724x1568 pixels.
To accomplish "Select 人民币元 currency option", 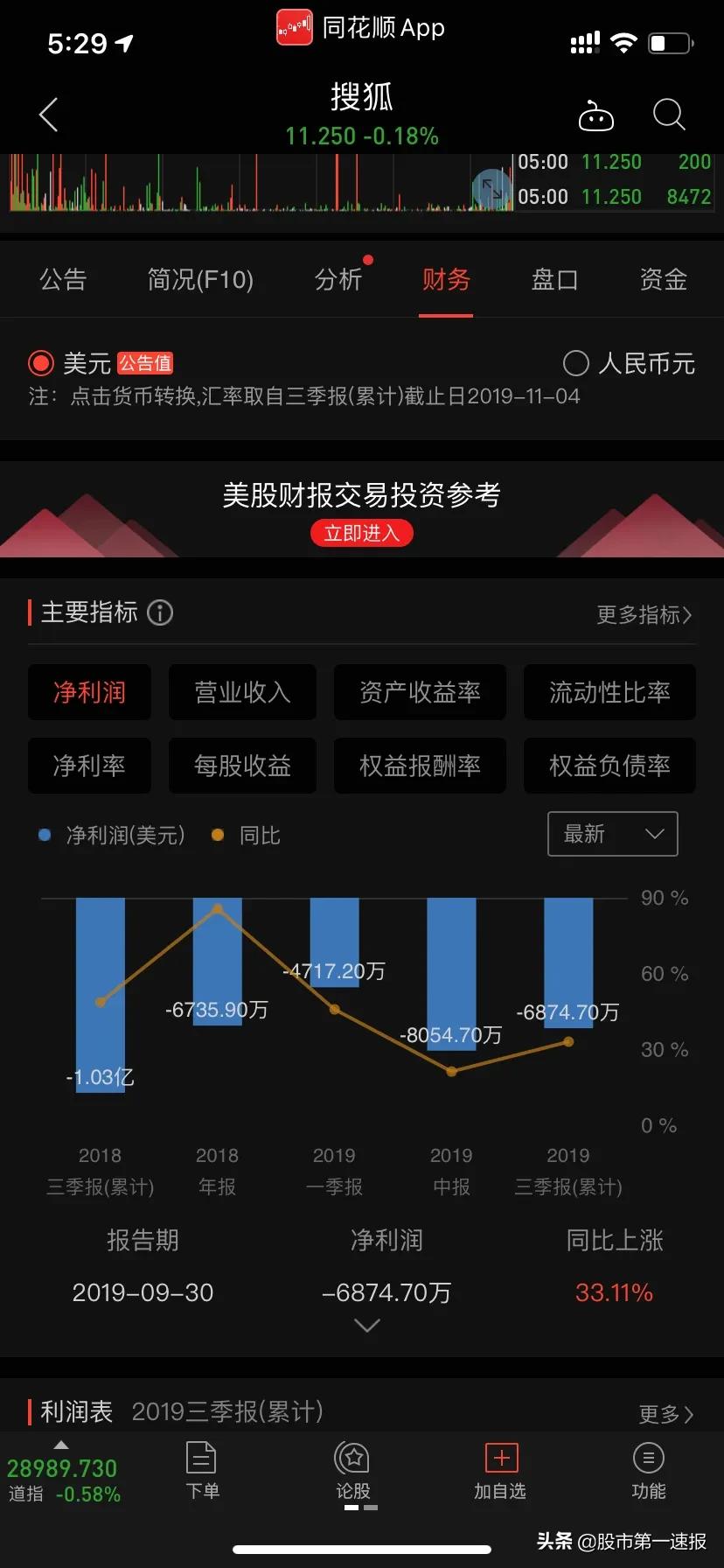I will (630, 363).
